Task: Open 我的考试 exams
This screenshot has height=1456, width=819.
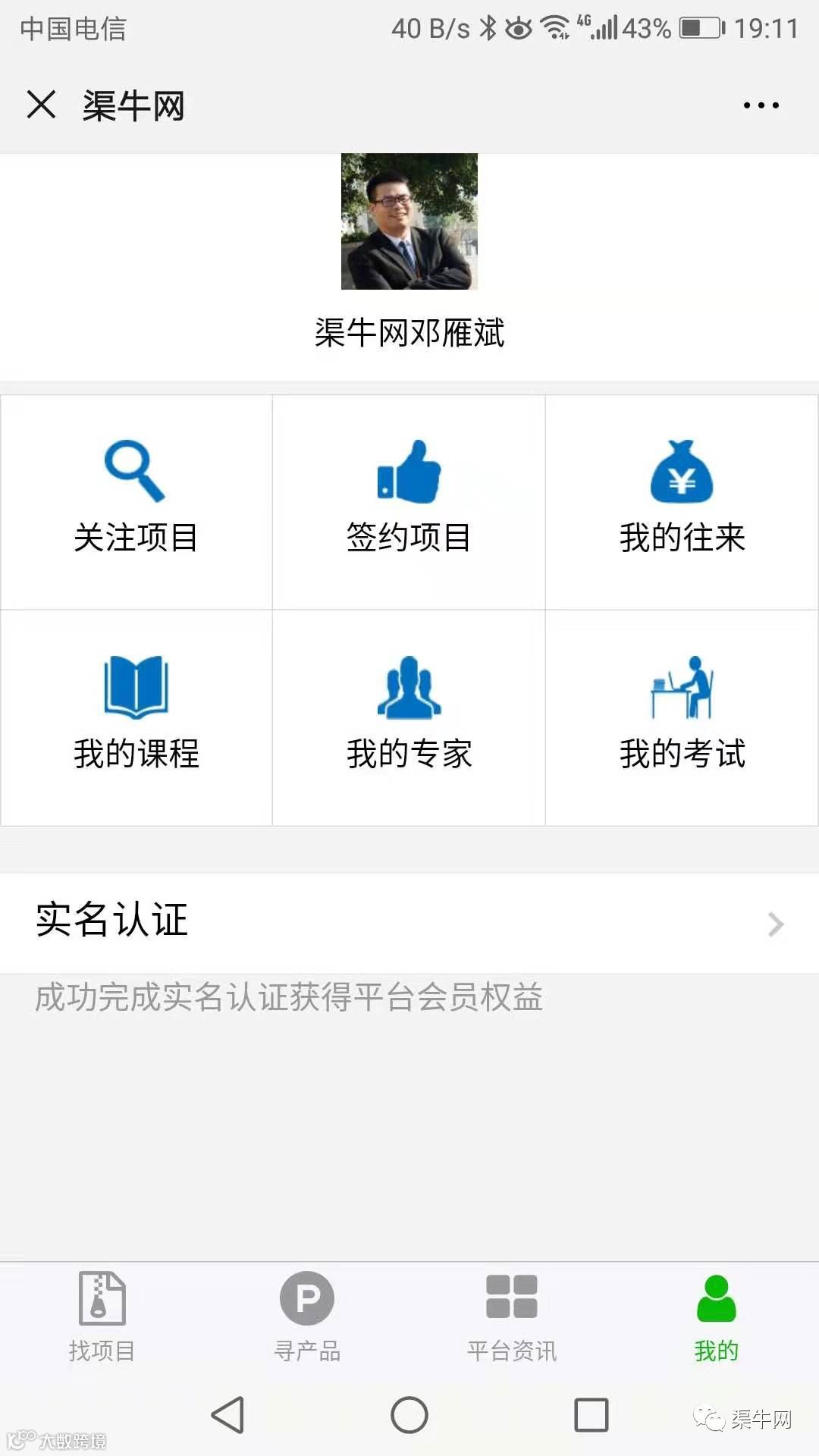Action: point(682,717)
